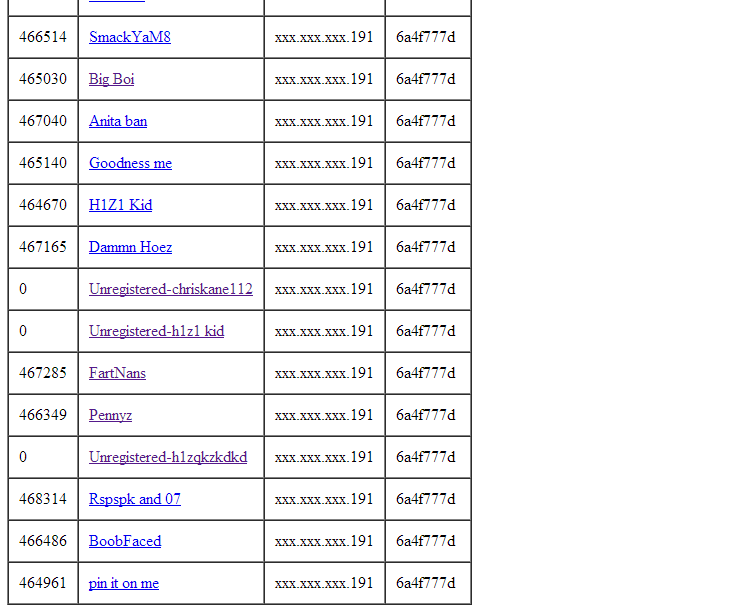Tap the Pennyz username link
Screen dimensions: 749x608
pos(110,415)
